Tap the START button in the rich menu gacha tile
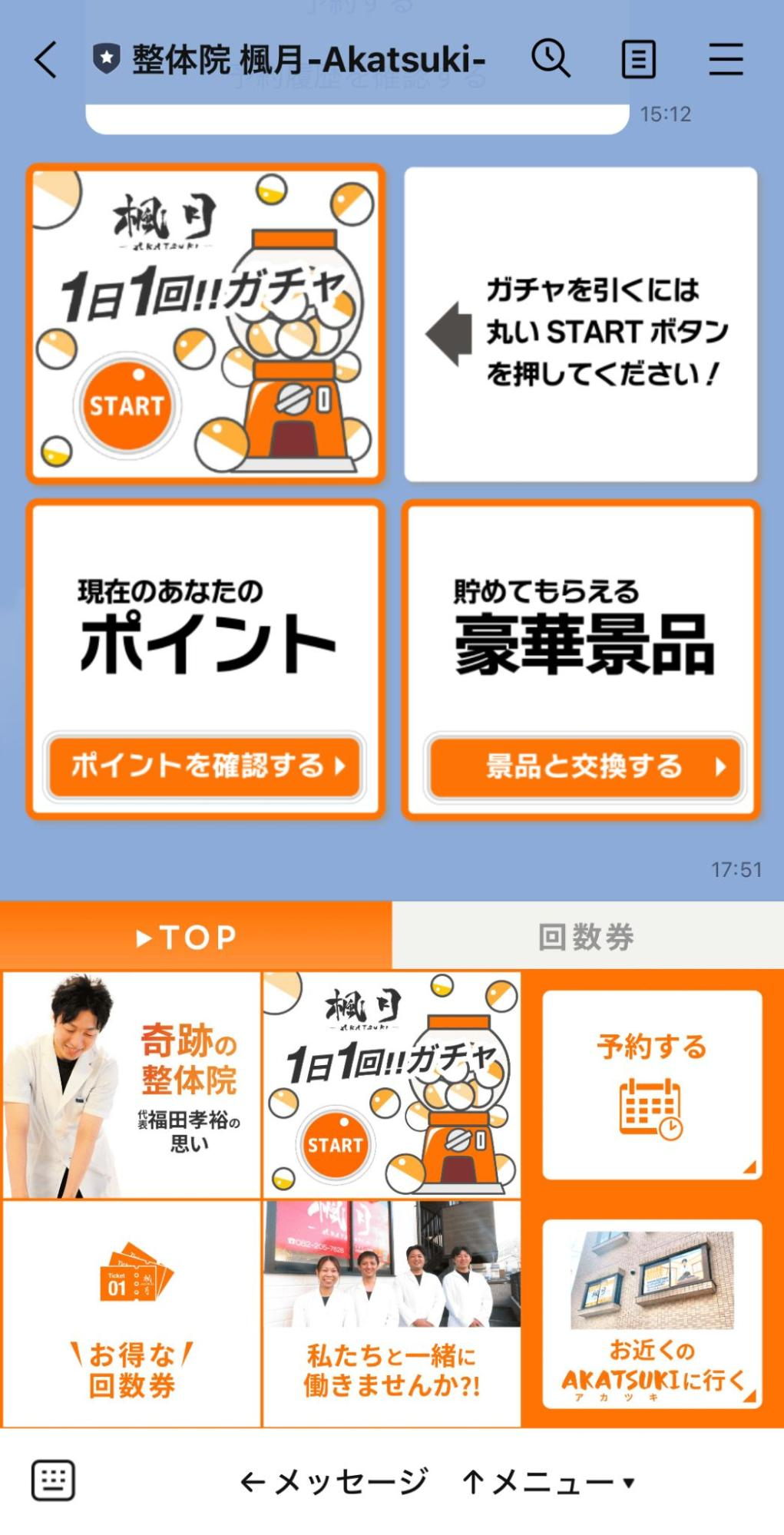The image size is (784, 1535). (336, 1144)
